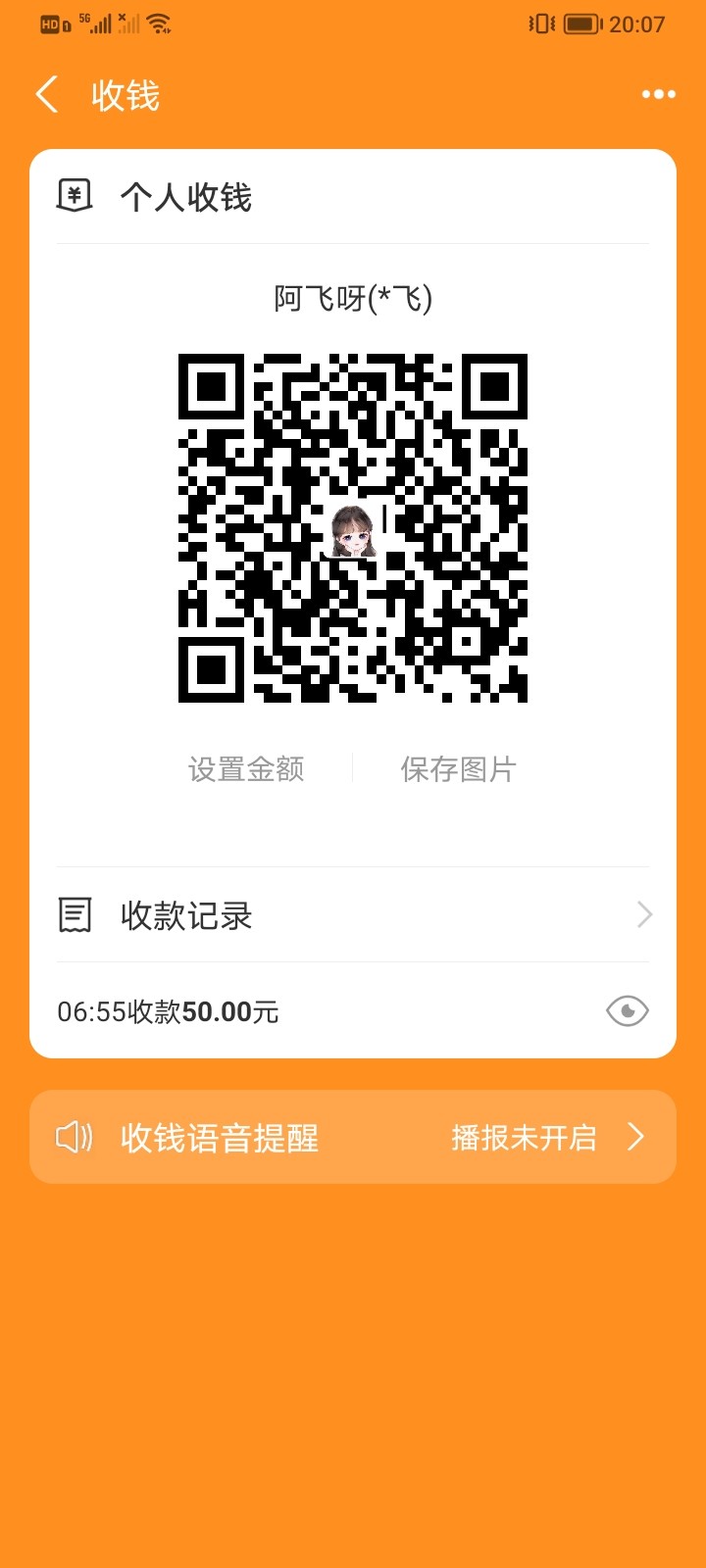The image size is (706, 1568).
Task: Toggle the eye to hide the 50.00 payment
Action: (x=626, y=1010)
